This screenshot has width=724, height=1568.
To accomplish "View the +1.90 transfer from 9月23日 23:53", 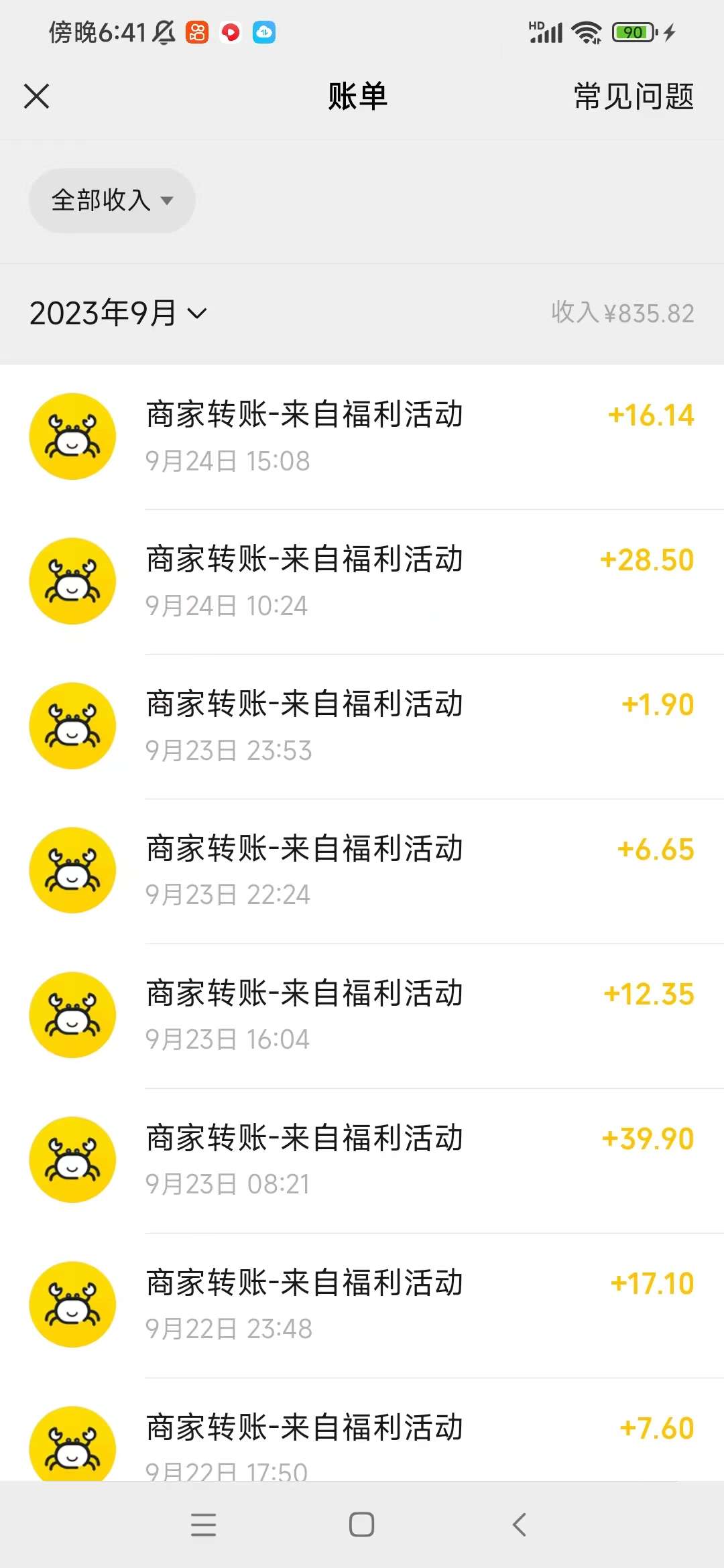I will pos(362,726).
